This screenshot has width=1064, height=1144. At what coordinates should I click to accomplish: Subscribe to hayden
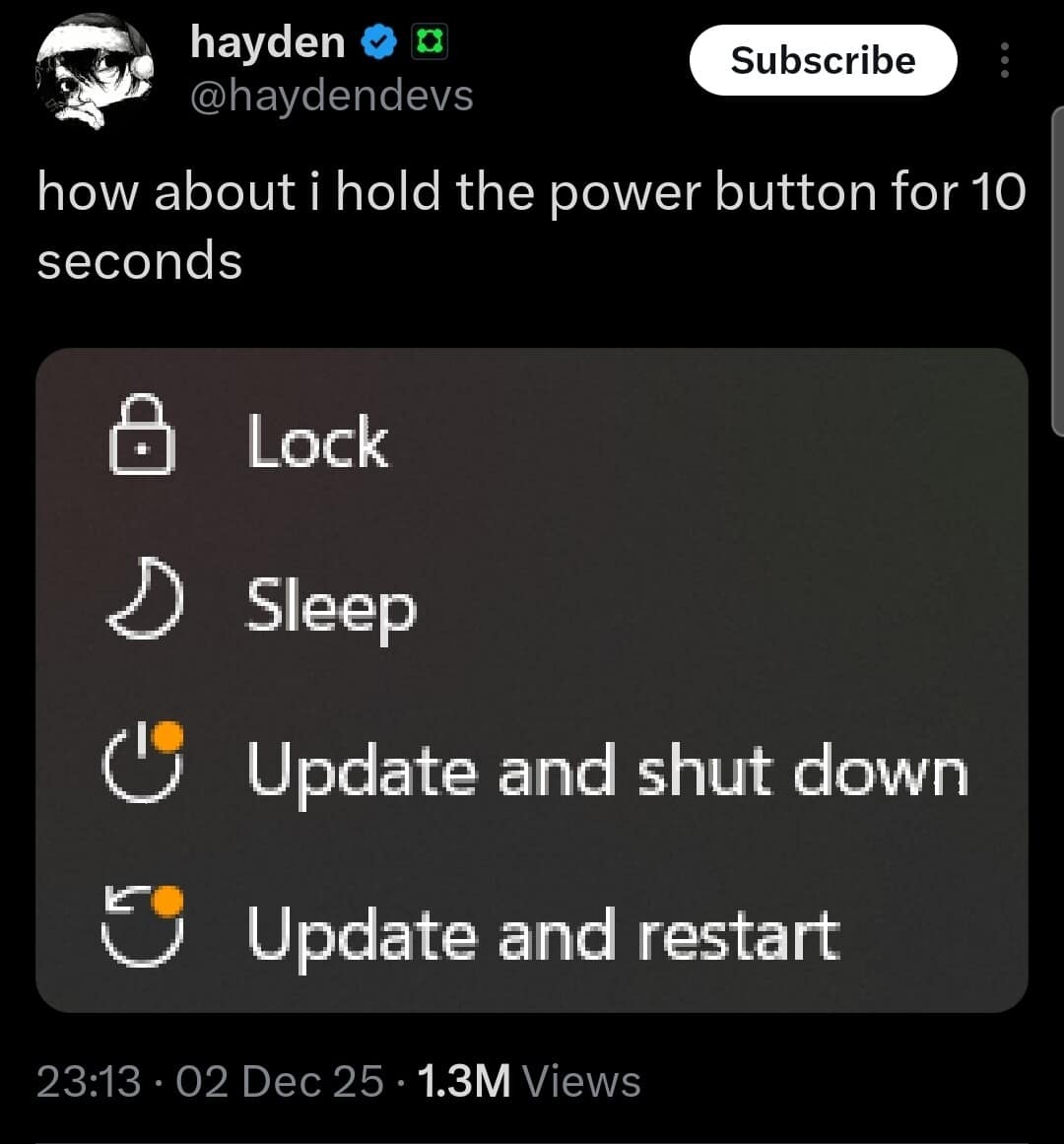coord(823,60)
